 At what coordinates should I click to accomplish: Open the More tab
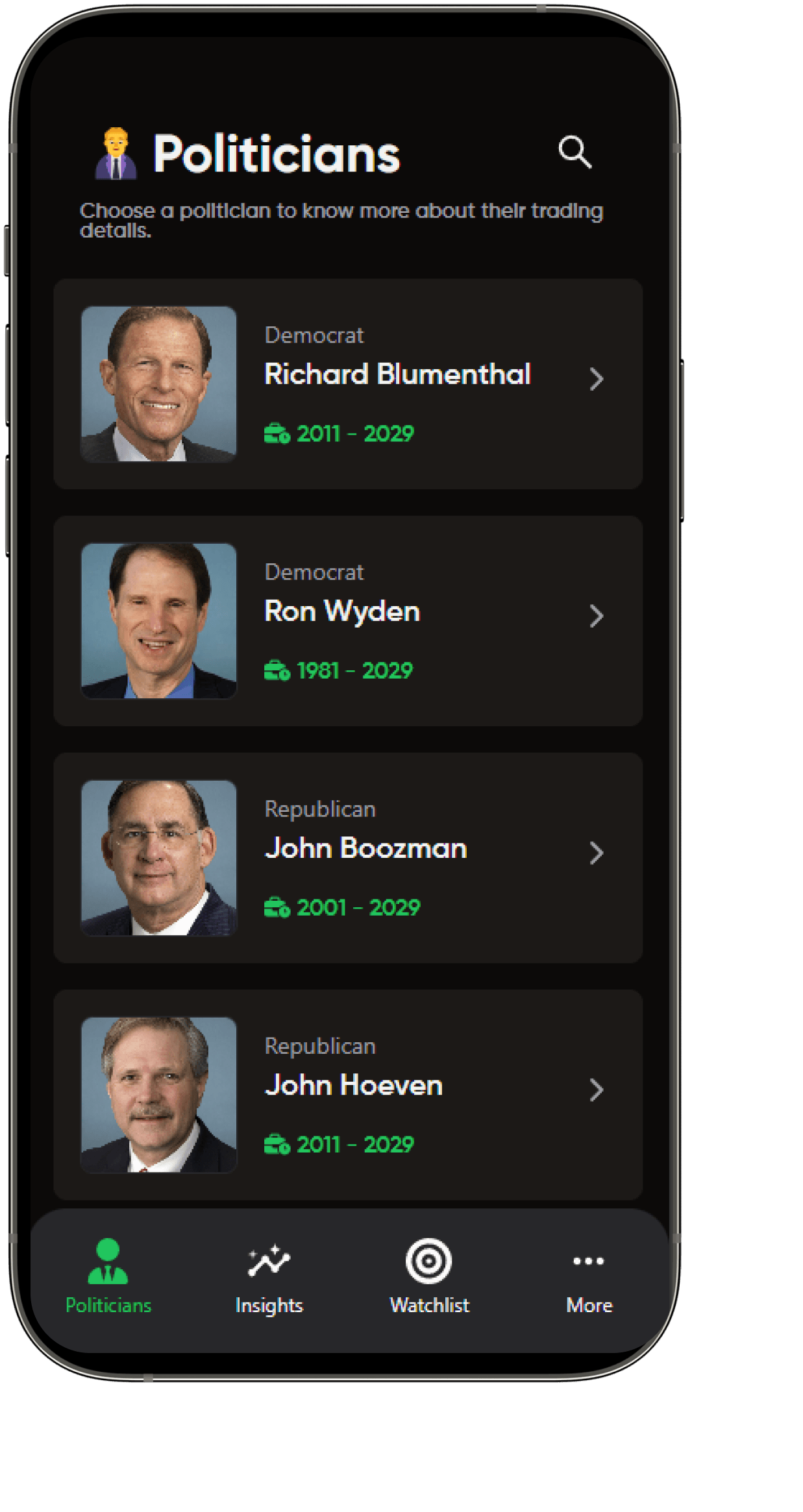tap(589, 1276)
